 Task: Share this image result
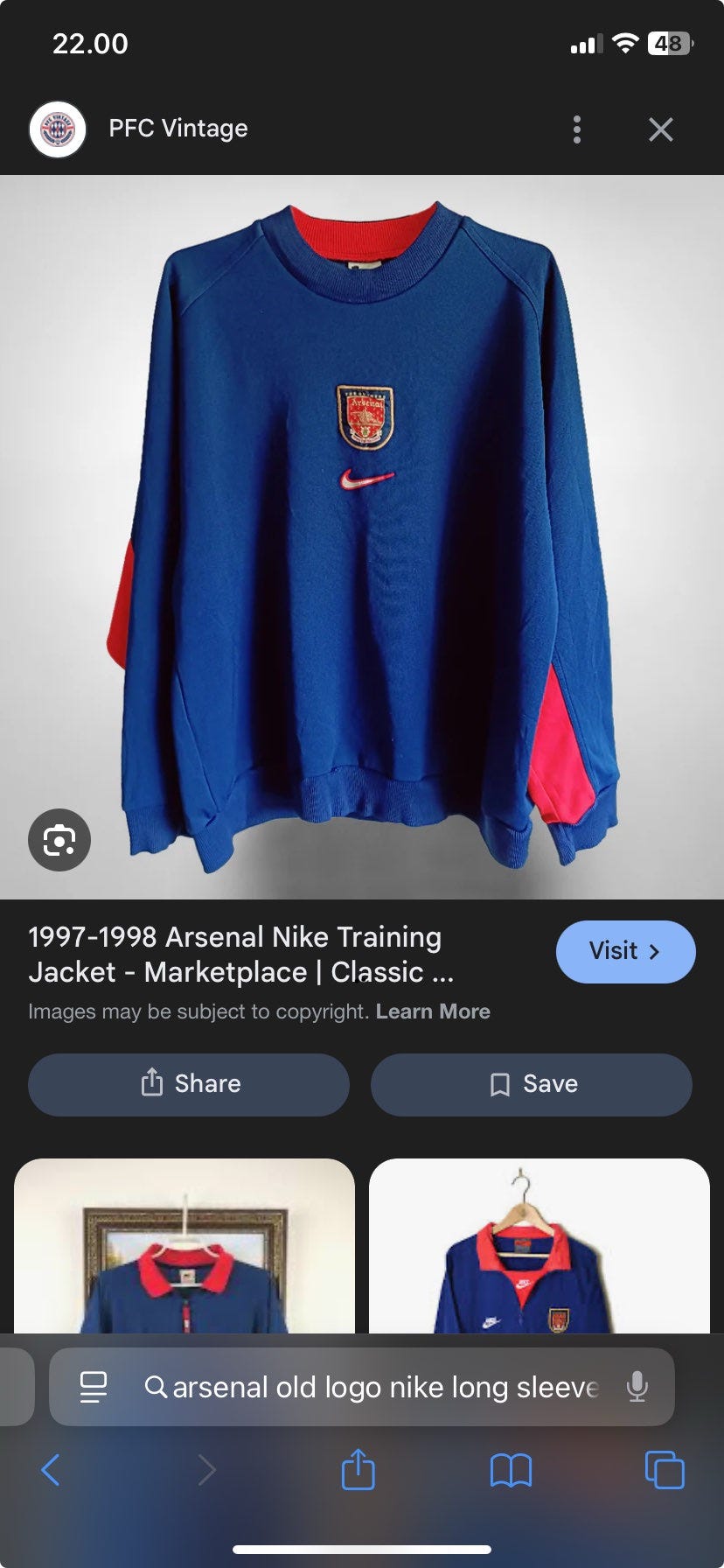point(189,1084)
